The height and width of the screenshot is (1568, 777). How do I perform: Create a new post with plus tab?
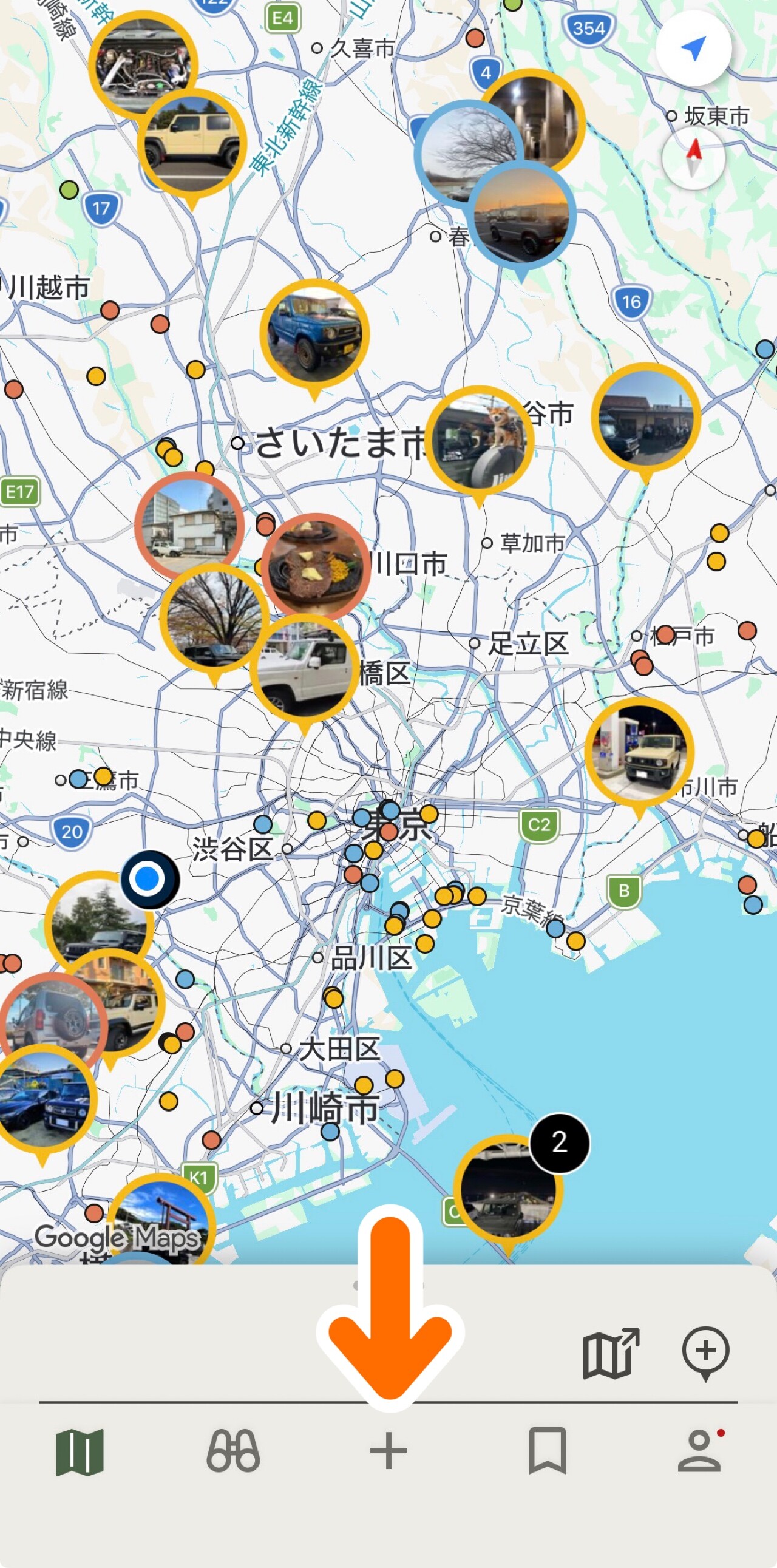point(388,1451)
